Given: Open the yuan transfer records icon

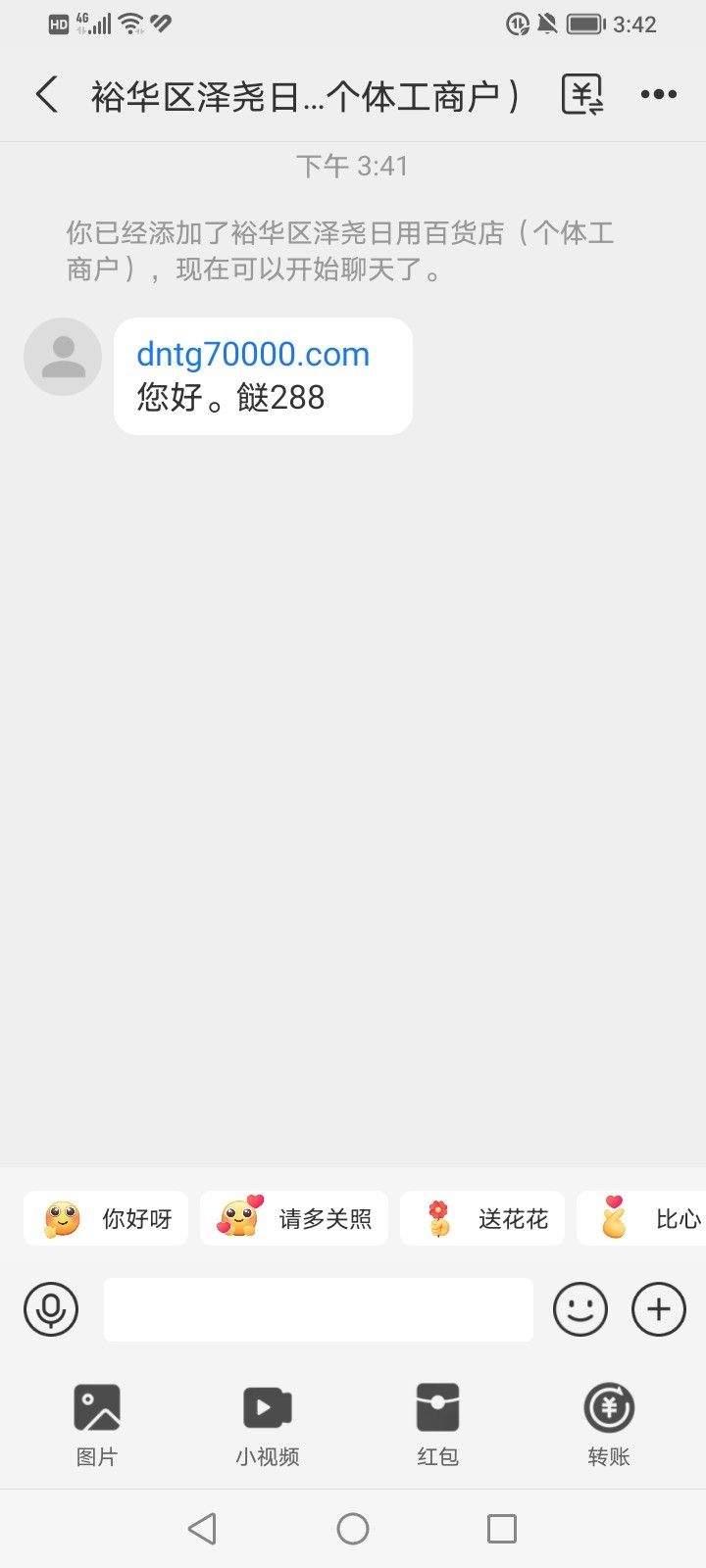Looking at the screenshot, I should click(582, 95).
